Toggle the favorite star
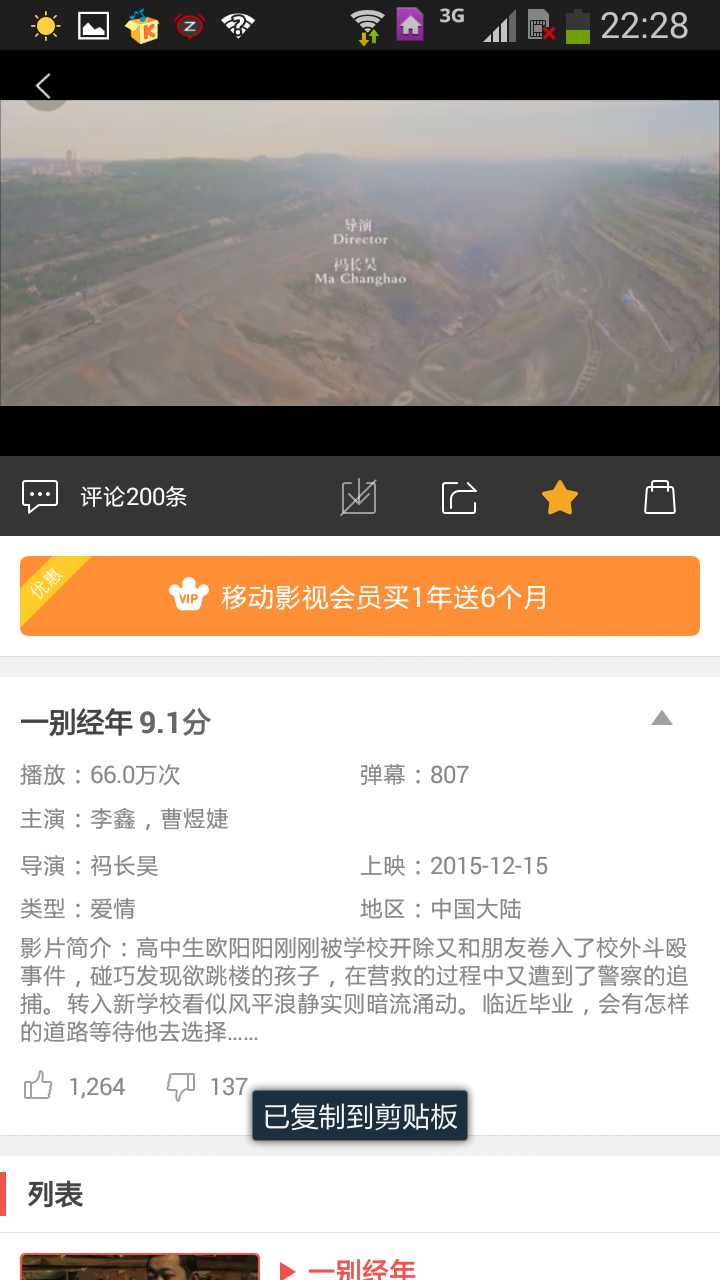Screen dimensions: 720x1280 coord(559,497)
